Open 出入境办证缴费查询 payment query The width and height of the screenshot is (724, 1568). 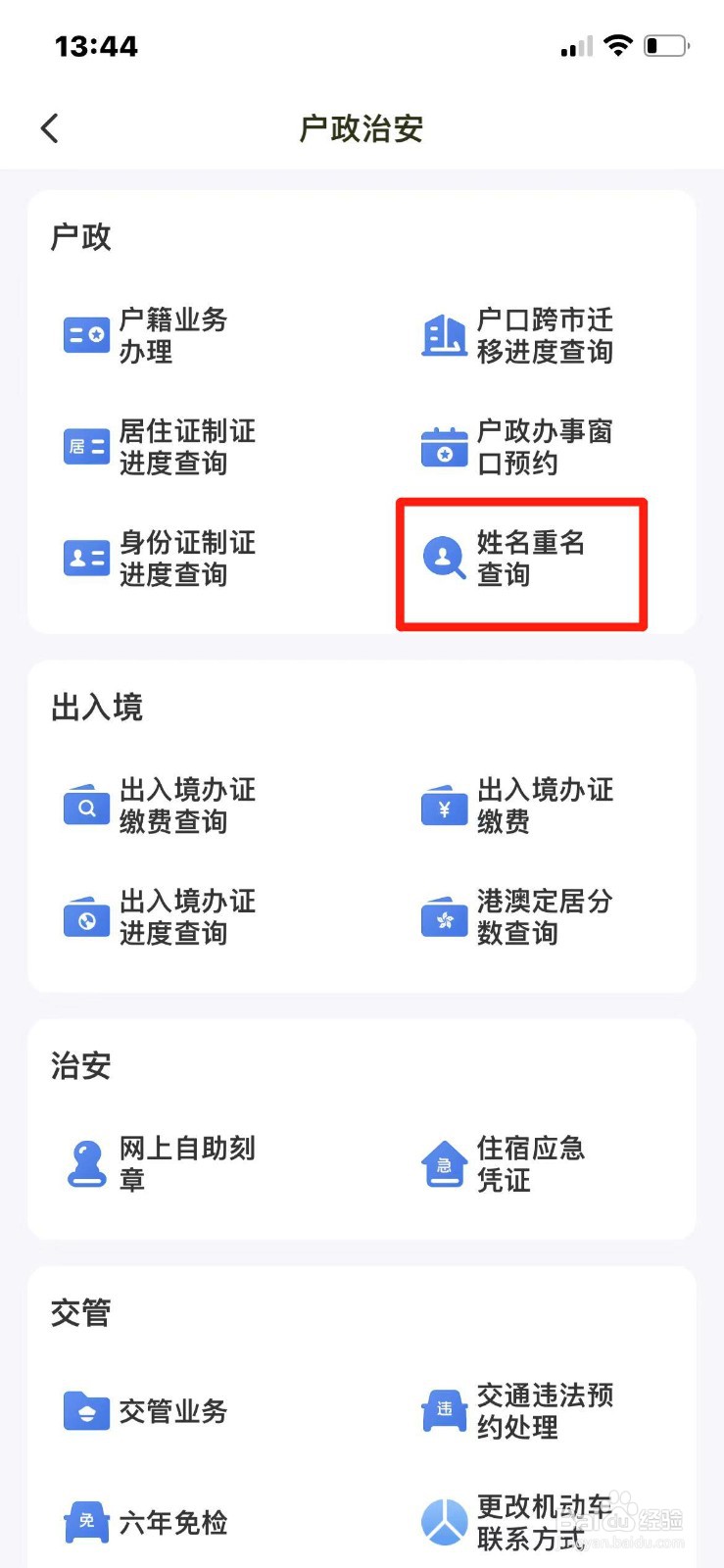(x=157, y=806)
